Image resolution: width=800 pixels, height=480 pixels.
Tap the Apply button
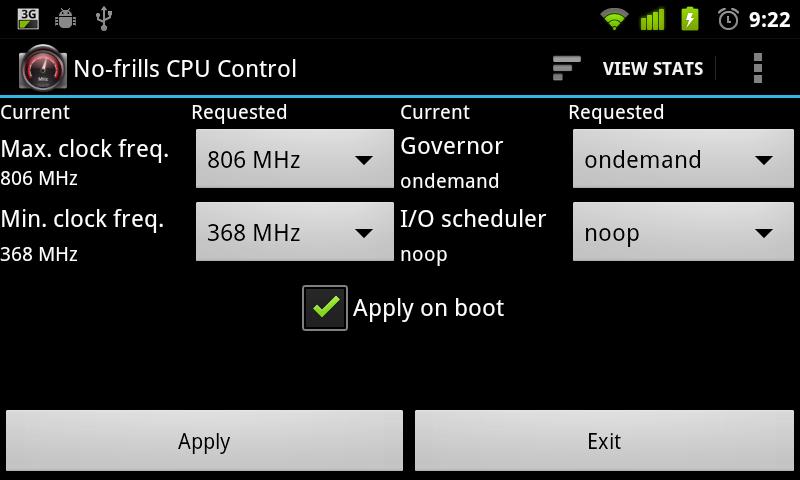204,441
